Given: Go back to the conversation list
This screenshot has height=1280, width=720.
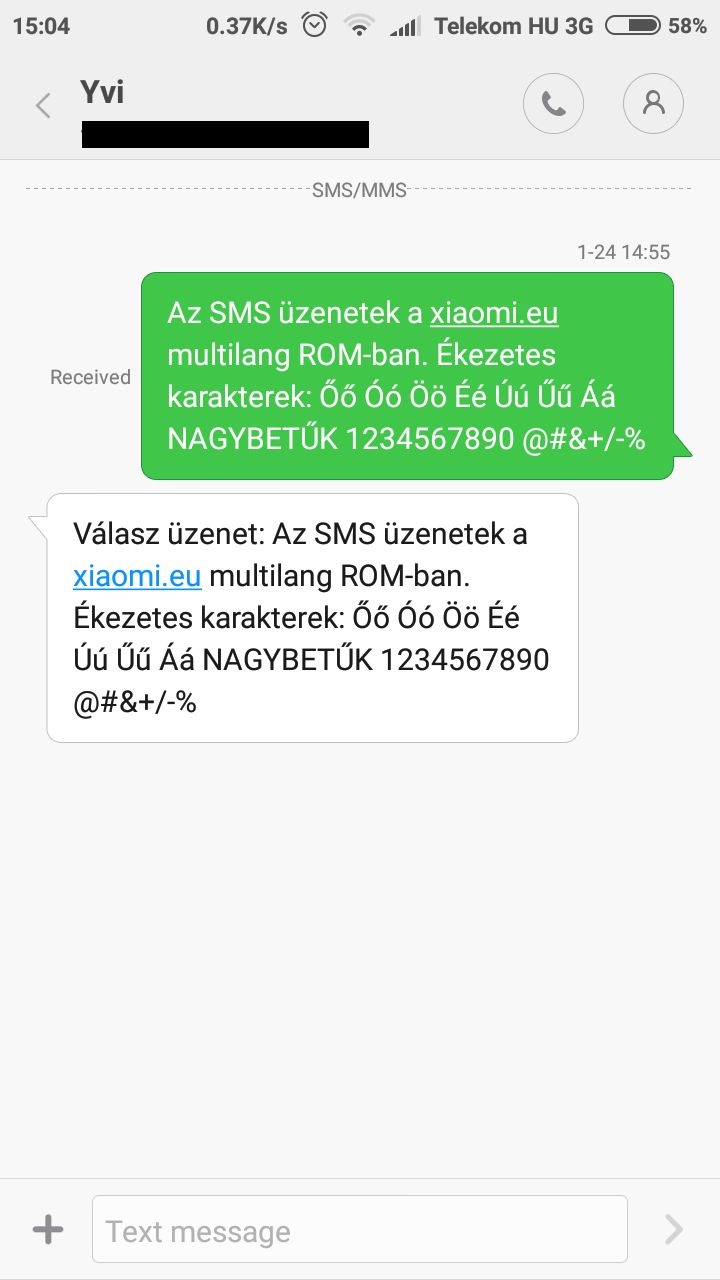Looking at the screenshot, I should pos(43,105).
